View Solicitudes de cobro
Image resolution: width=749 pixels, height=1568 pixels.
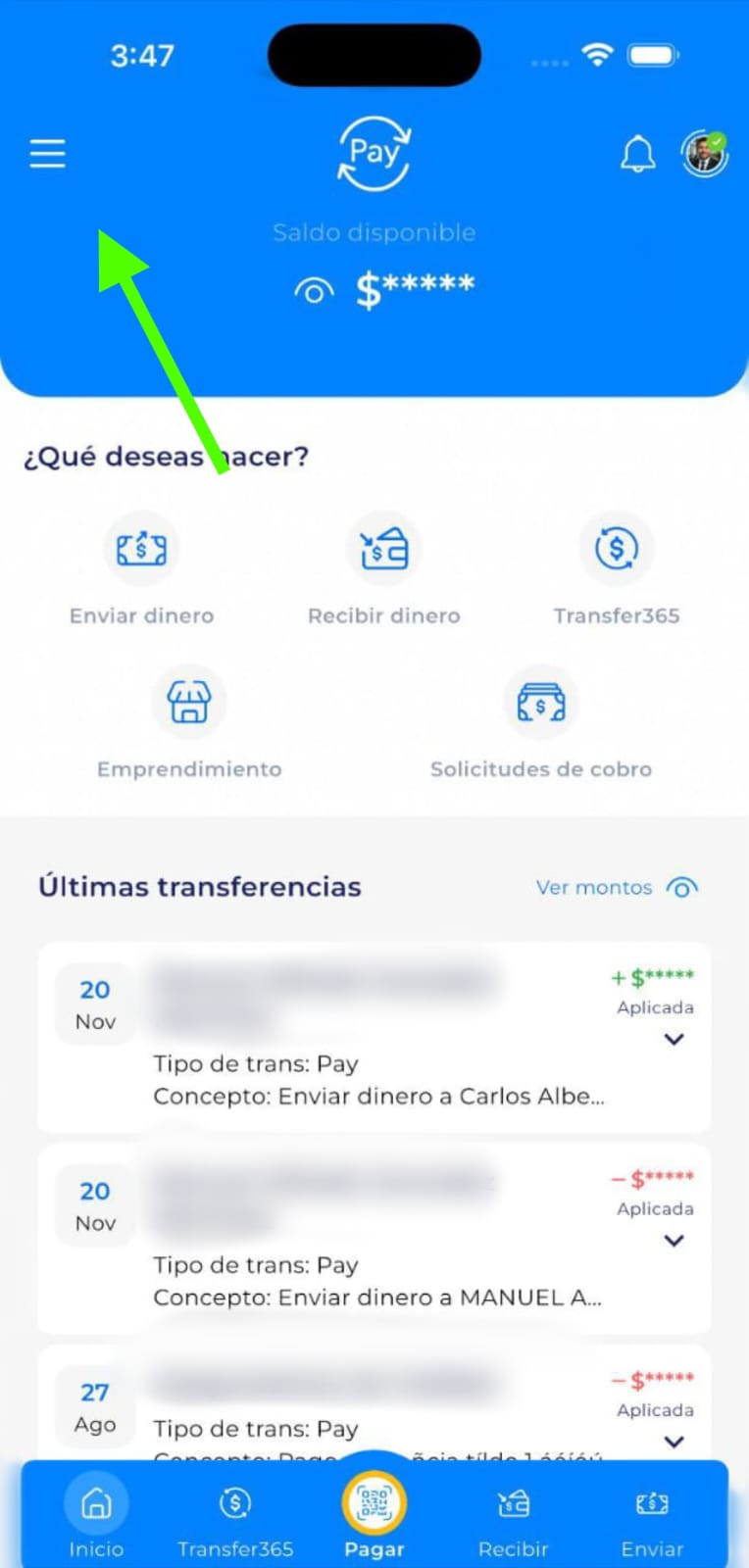click(540, 703)
